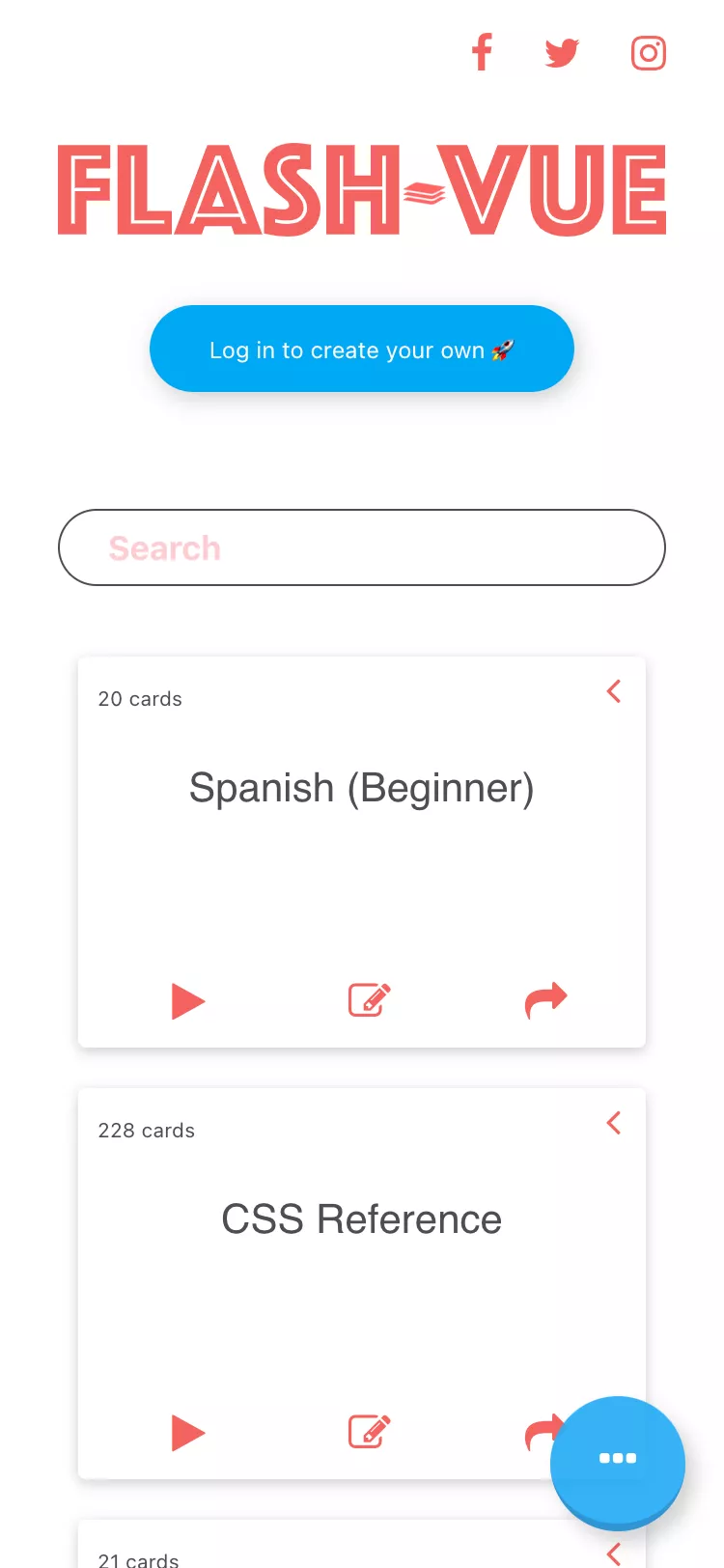Open the Twitter profile icon
Screen dimensions: 724x1568
[x=562, y=52]
